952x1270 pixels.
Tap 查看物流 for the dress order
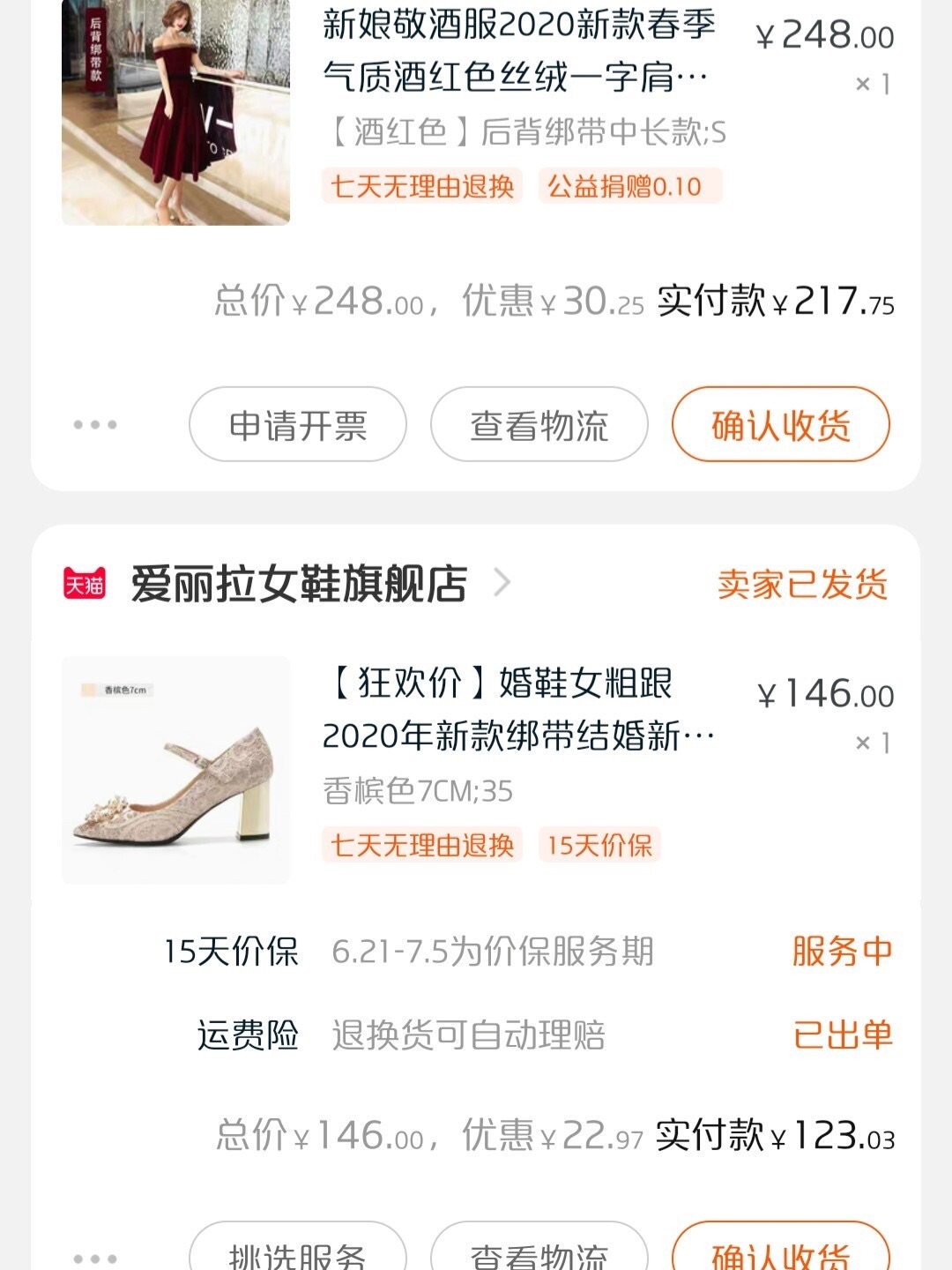click(539, 425)
